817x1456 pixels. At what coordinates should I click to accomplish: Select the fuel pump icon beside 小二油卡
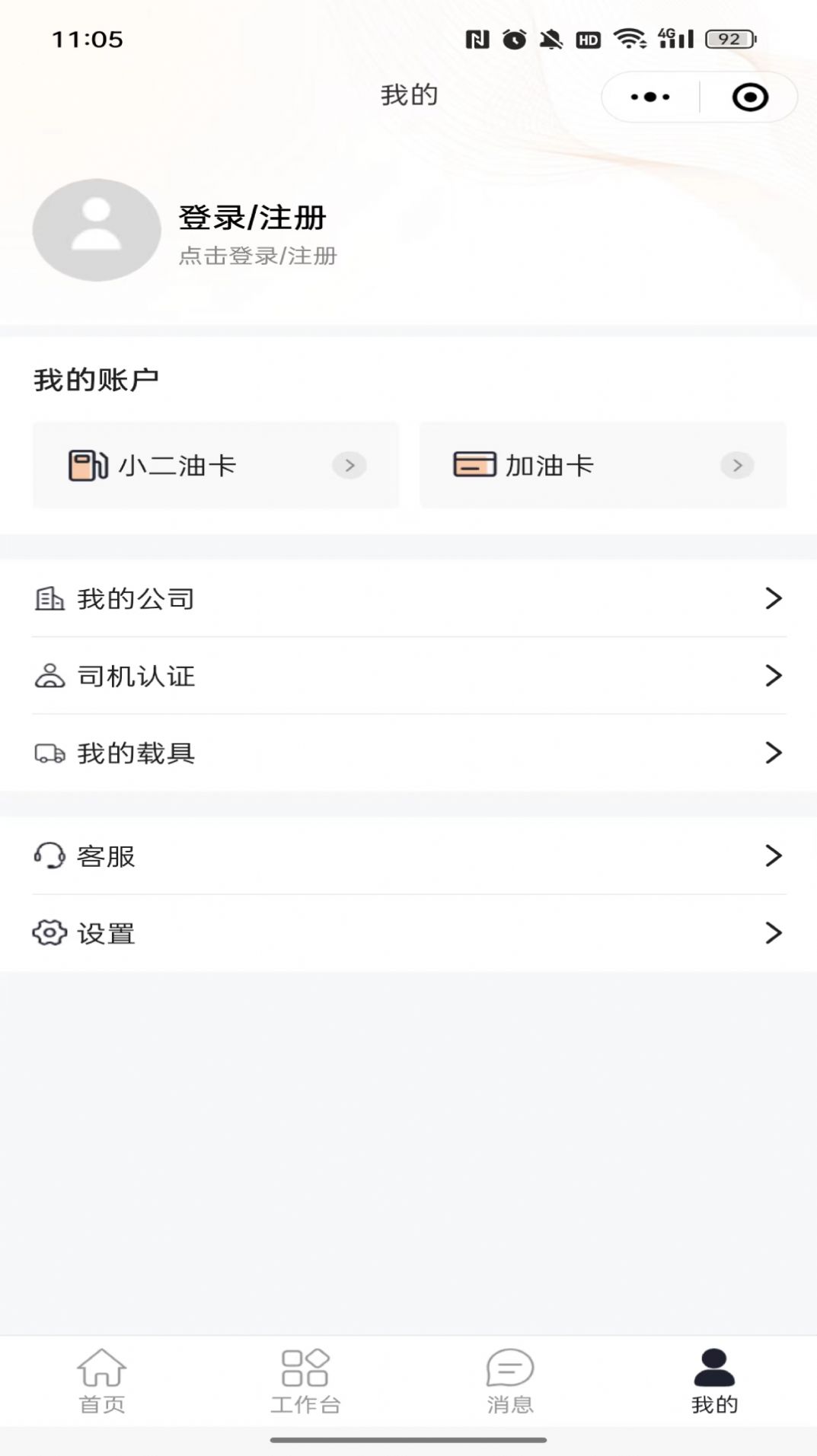[x=86, y=465]
